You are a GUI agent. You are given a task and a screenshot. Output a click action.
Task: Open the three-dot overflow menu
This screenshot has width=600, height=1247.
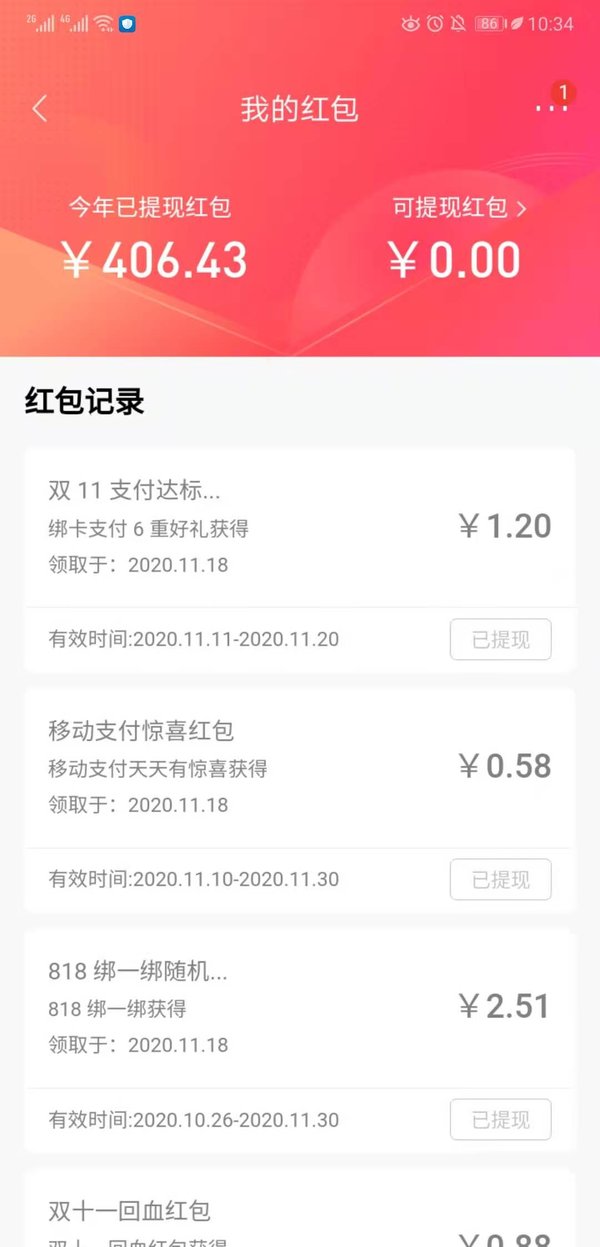coord(551,106)
